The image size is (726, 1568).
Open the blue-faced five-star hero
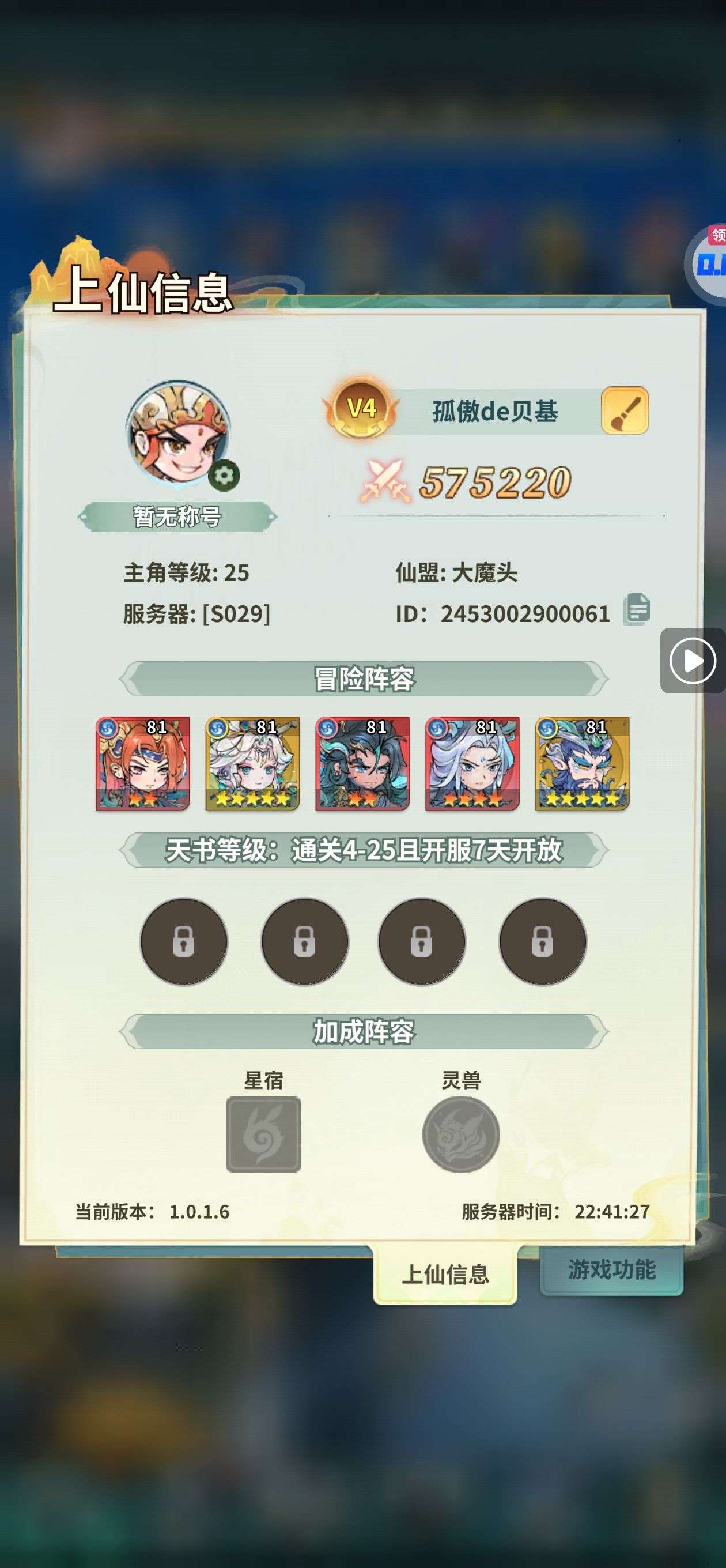click(583, 763)
